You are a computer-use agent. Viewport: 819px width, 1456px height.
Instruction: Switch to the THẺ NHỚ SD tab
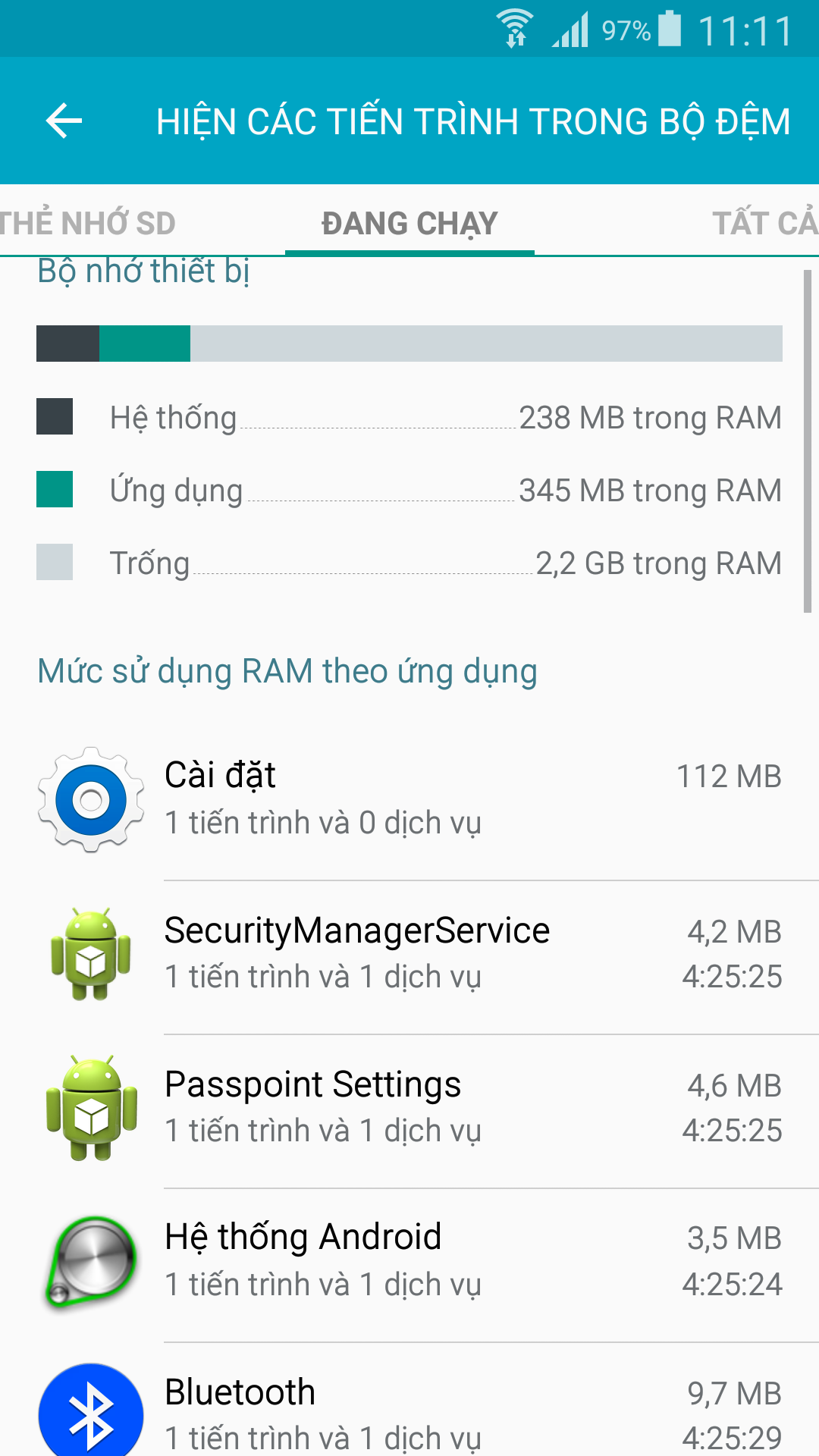87,223
